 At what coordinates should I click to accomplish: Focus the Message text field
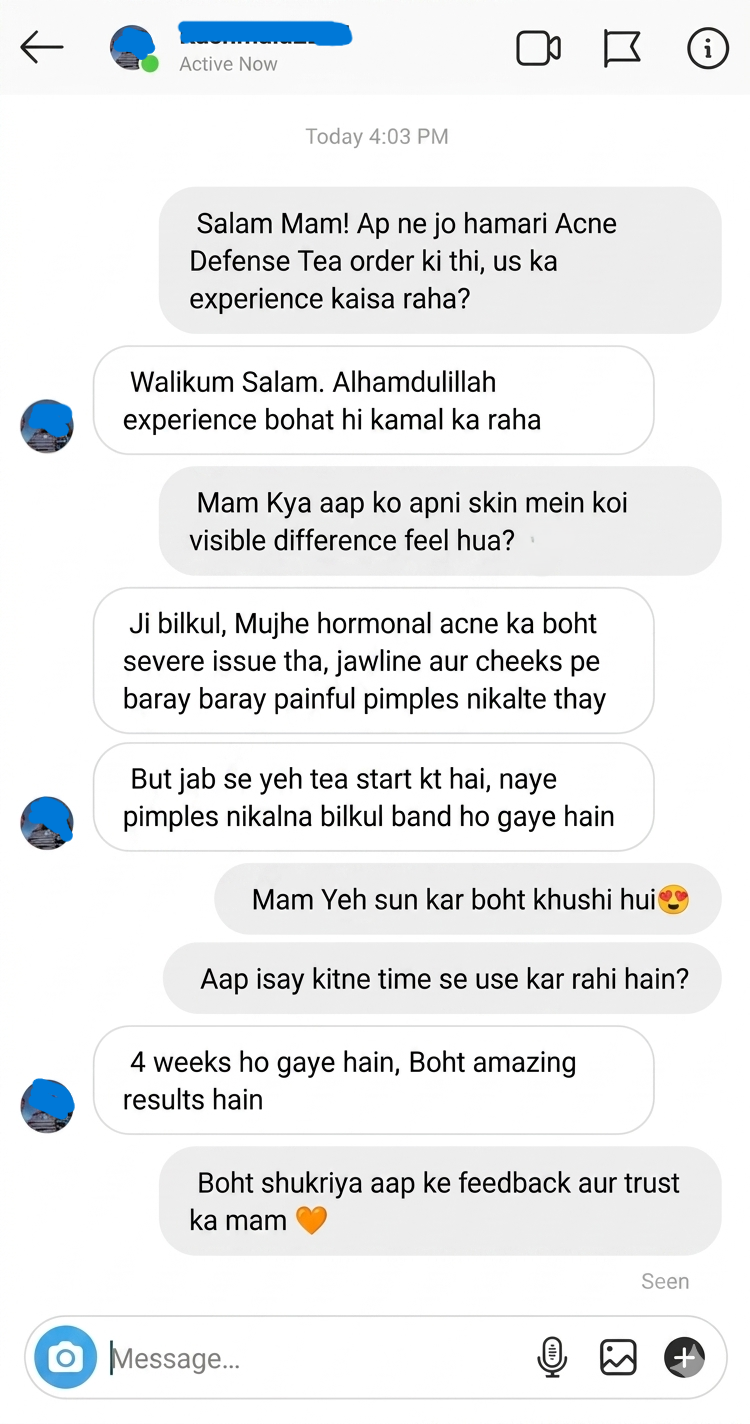[x=315, y=1358]
